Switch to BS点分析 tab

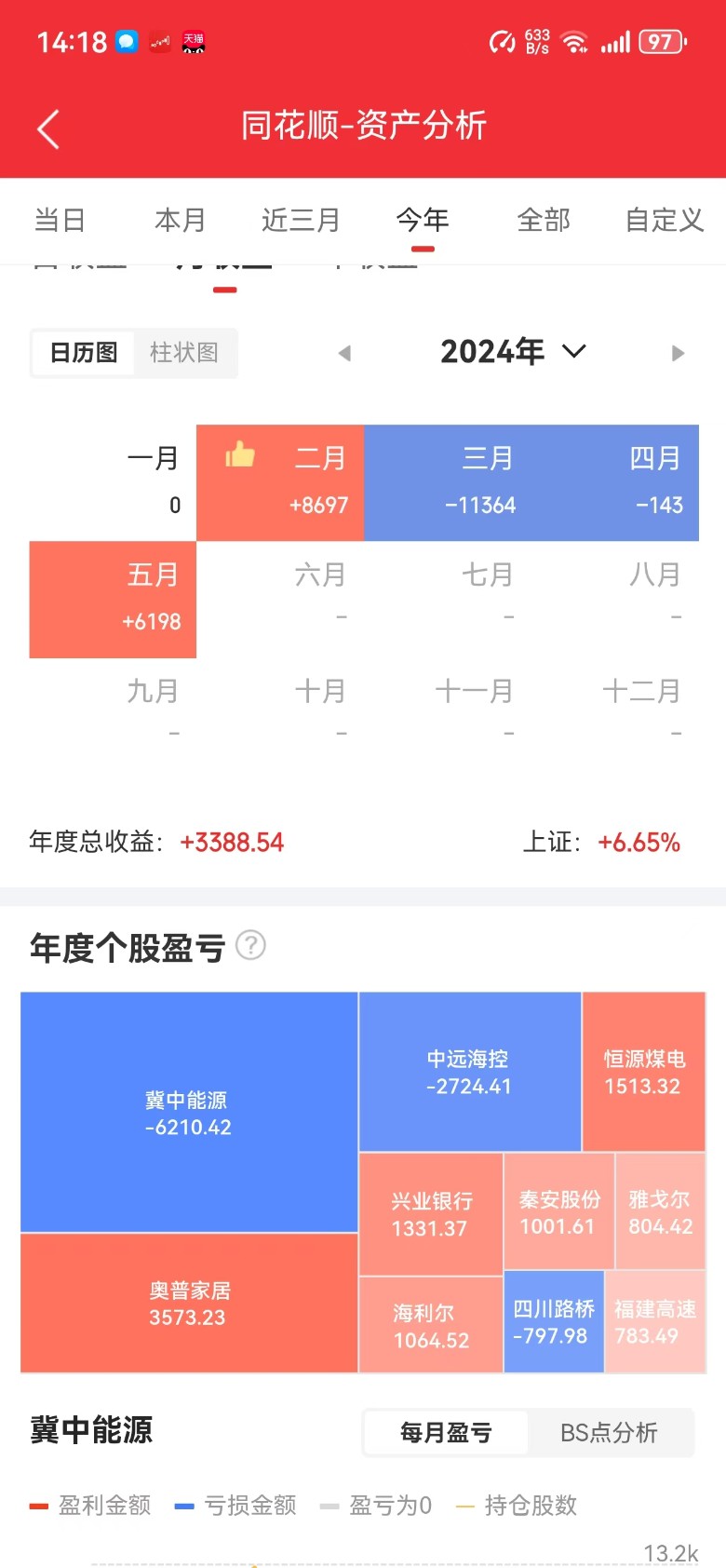(609, 1432)
